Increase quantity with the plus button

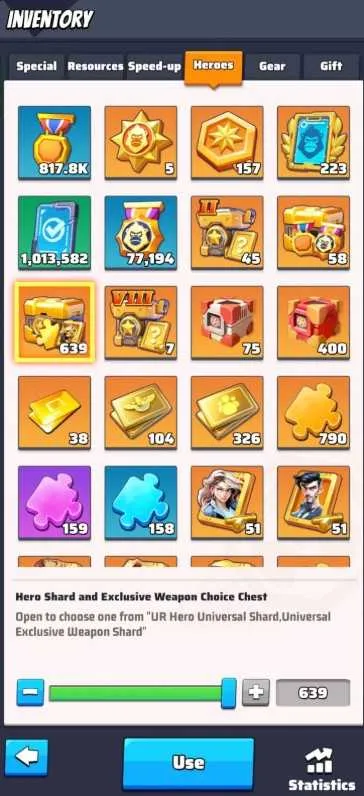(x=256, y=692)
